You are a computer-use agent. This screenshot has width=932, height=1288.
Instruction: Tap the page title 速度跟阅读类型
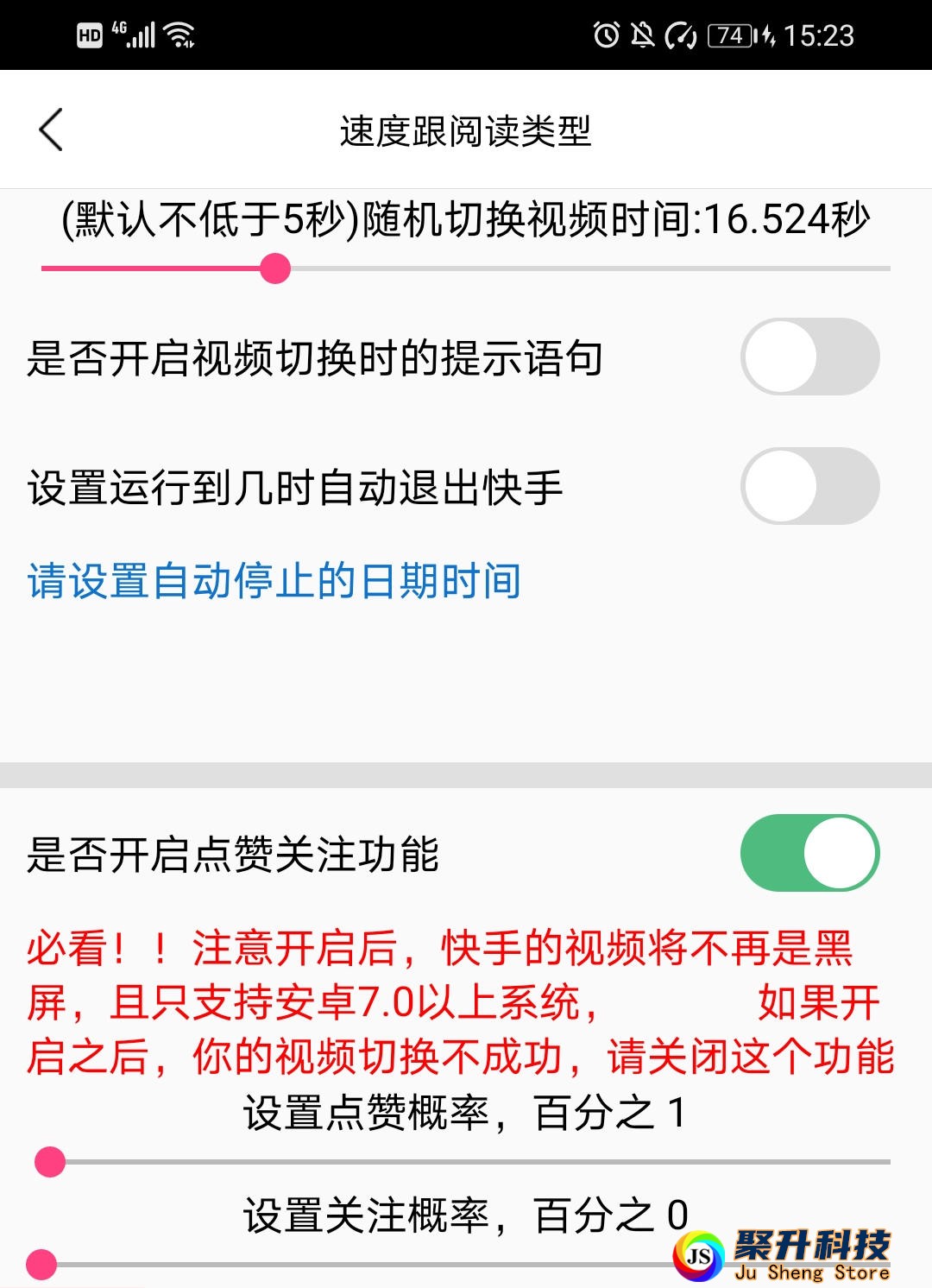point(466,128)
